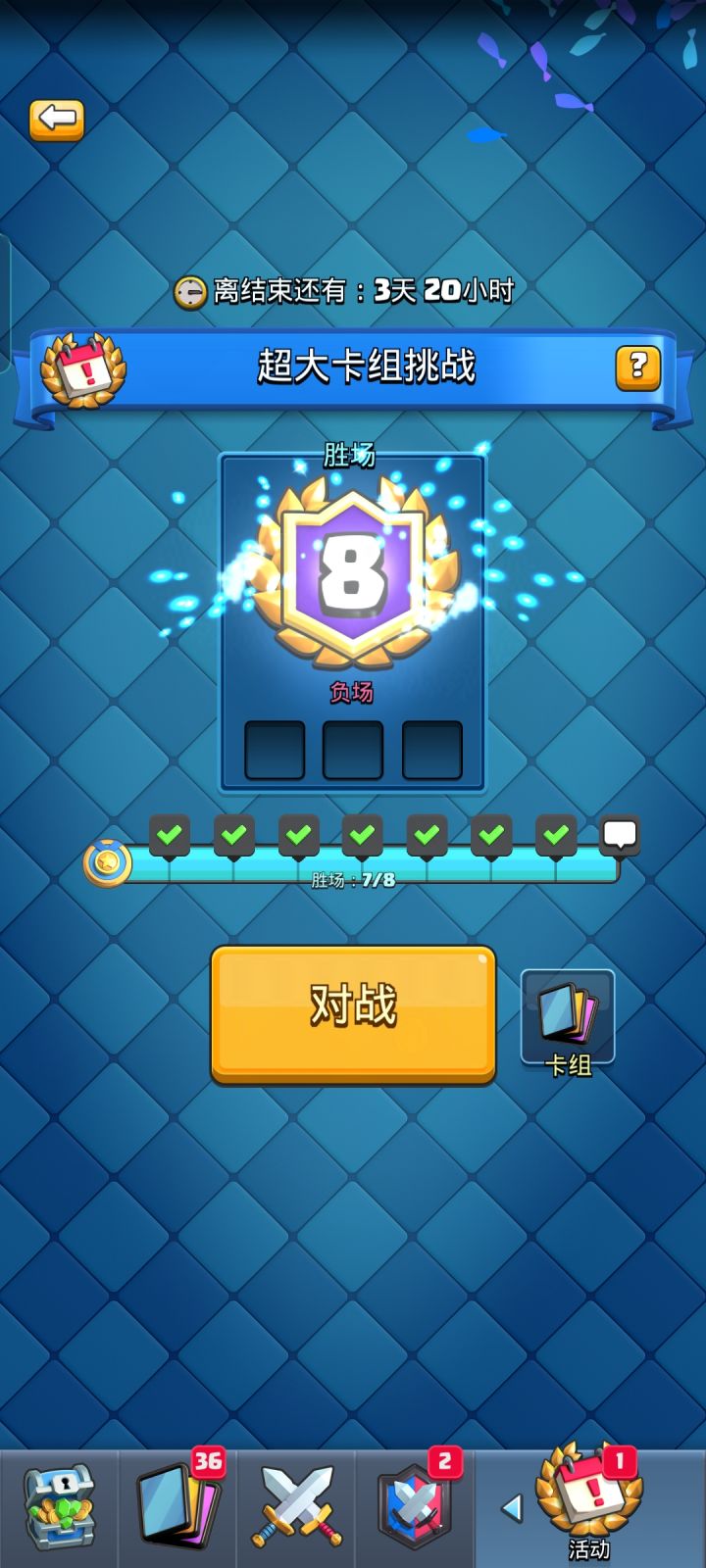The height and width of the screenshot is (1568, 706).
Task: Start a match with 对战 button
Action: pyautogui.click(x=353, y=1012)
